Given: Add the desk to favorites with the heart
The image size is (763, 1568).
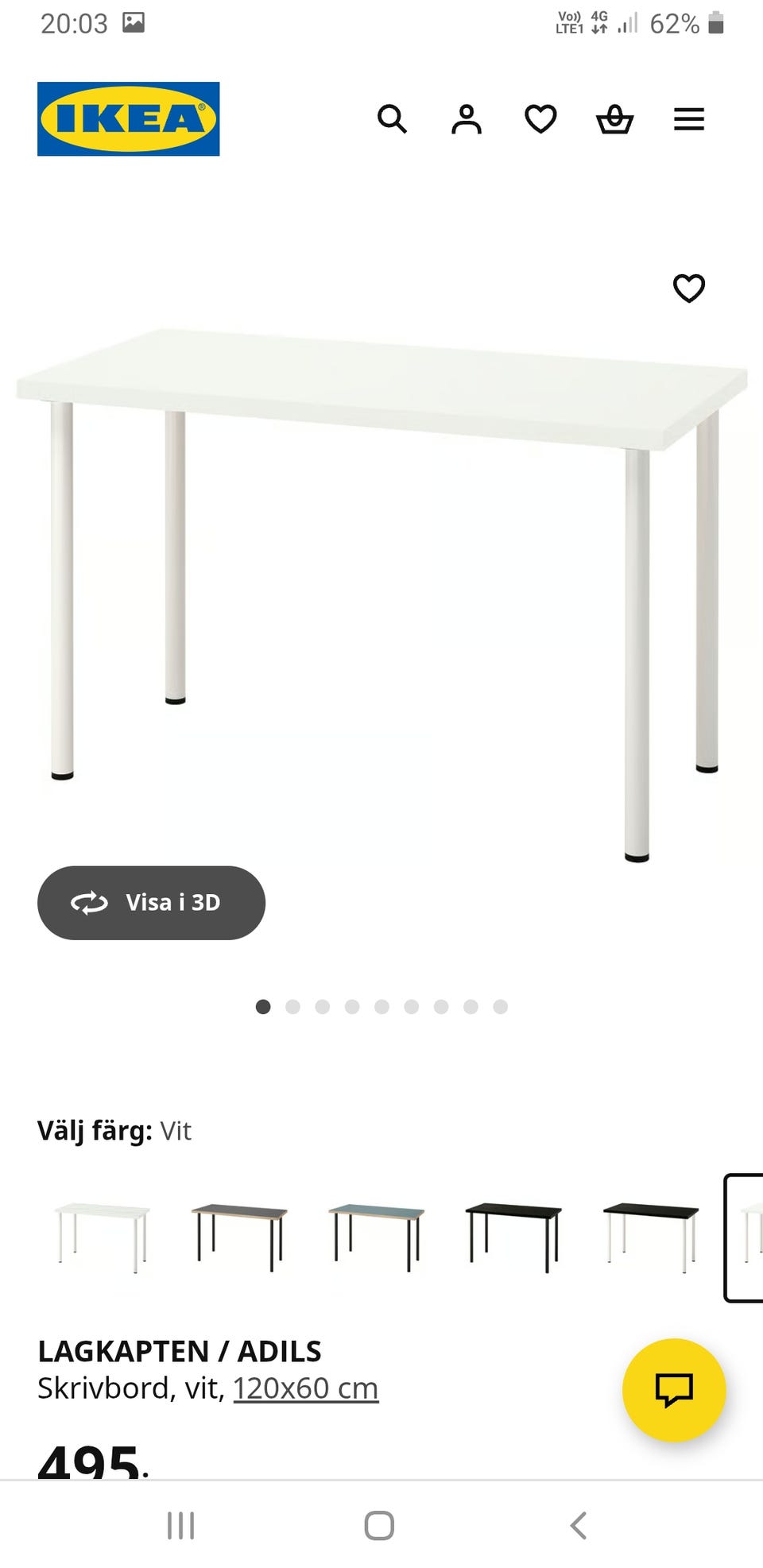Looking at the screenshot, I should pos(689,288).
